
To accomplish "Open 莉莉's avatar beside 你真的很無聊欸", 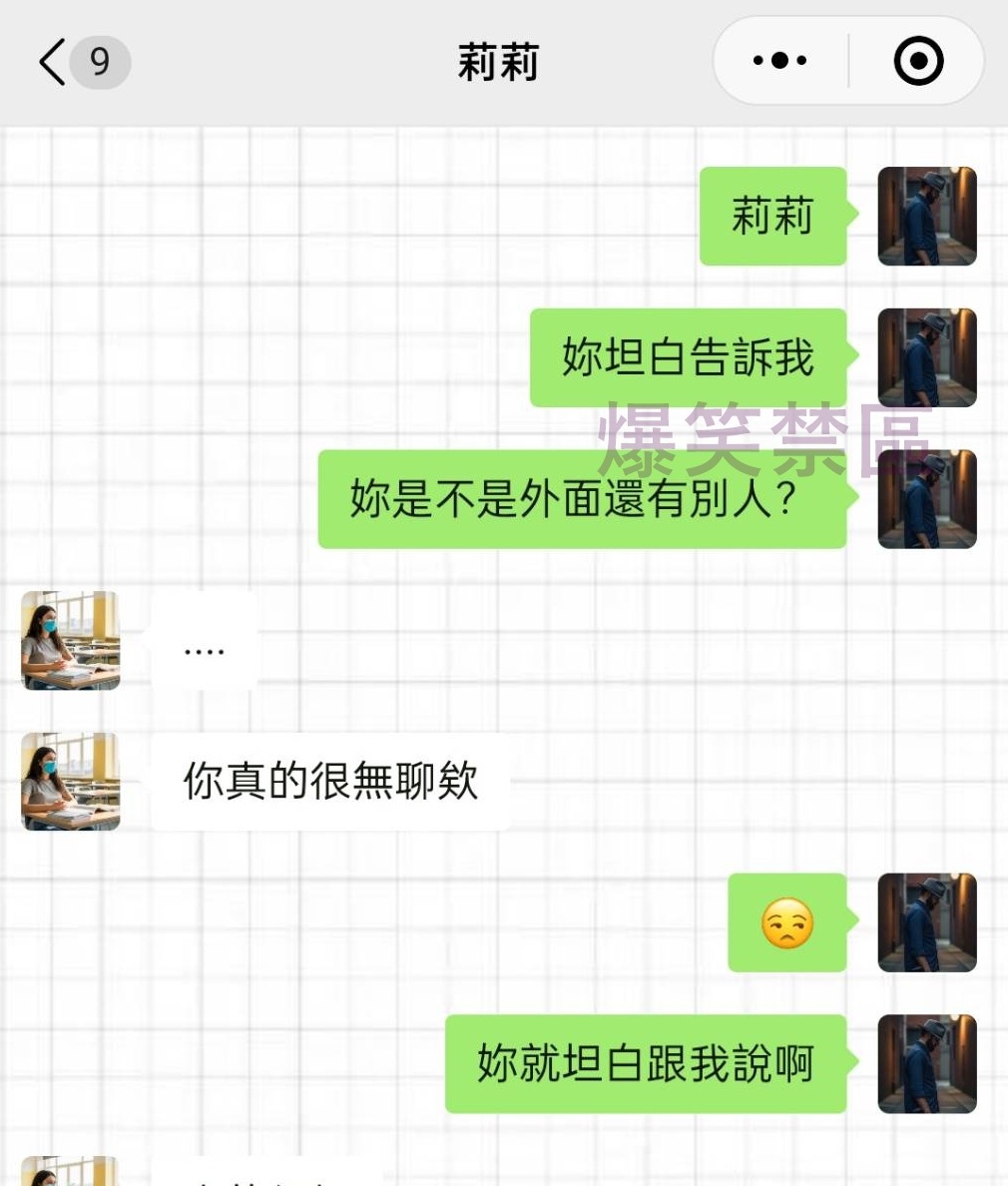I will [x=71, y=781].
